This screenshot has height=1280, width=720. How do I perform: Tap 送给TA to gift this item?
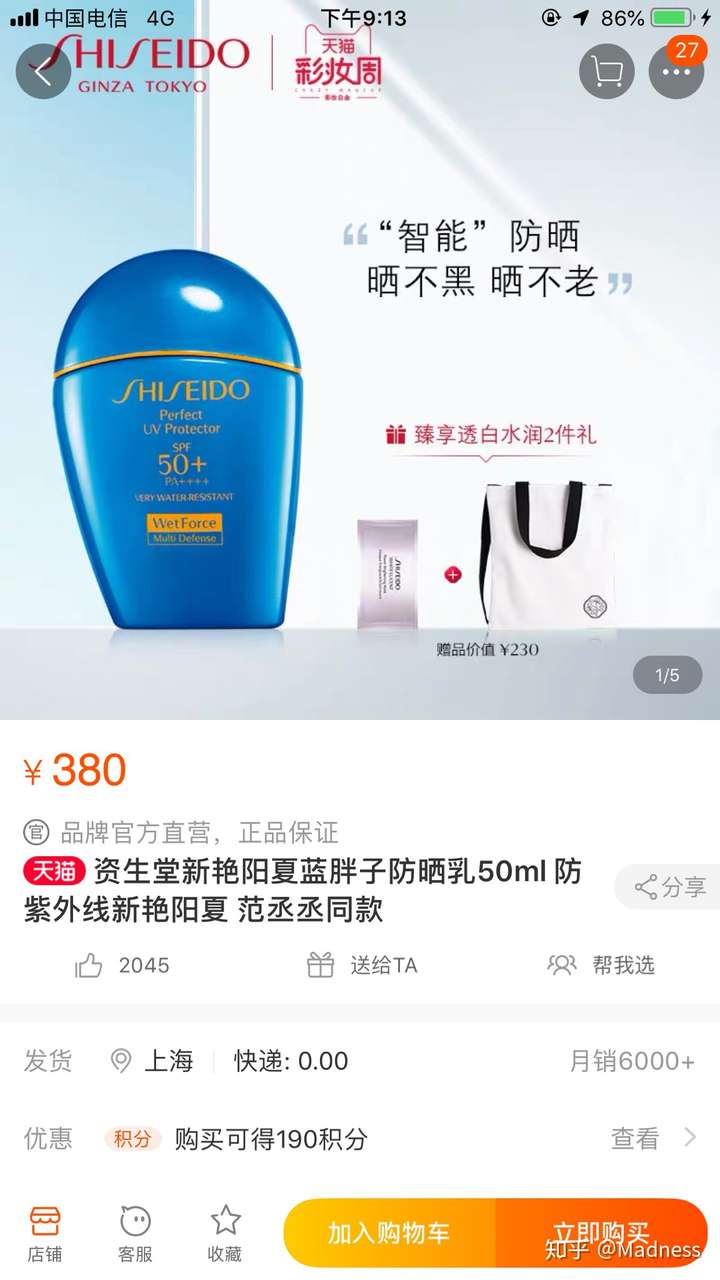[362, 965]
